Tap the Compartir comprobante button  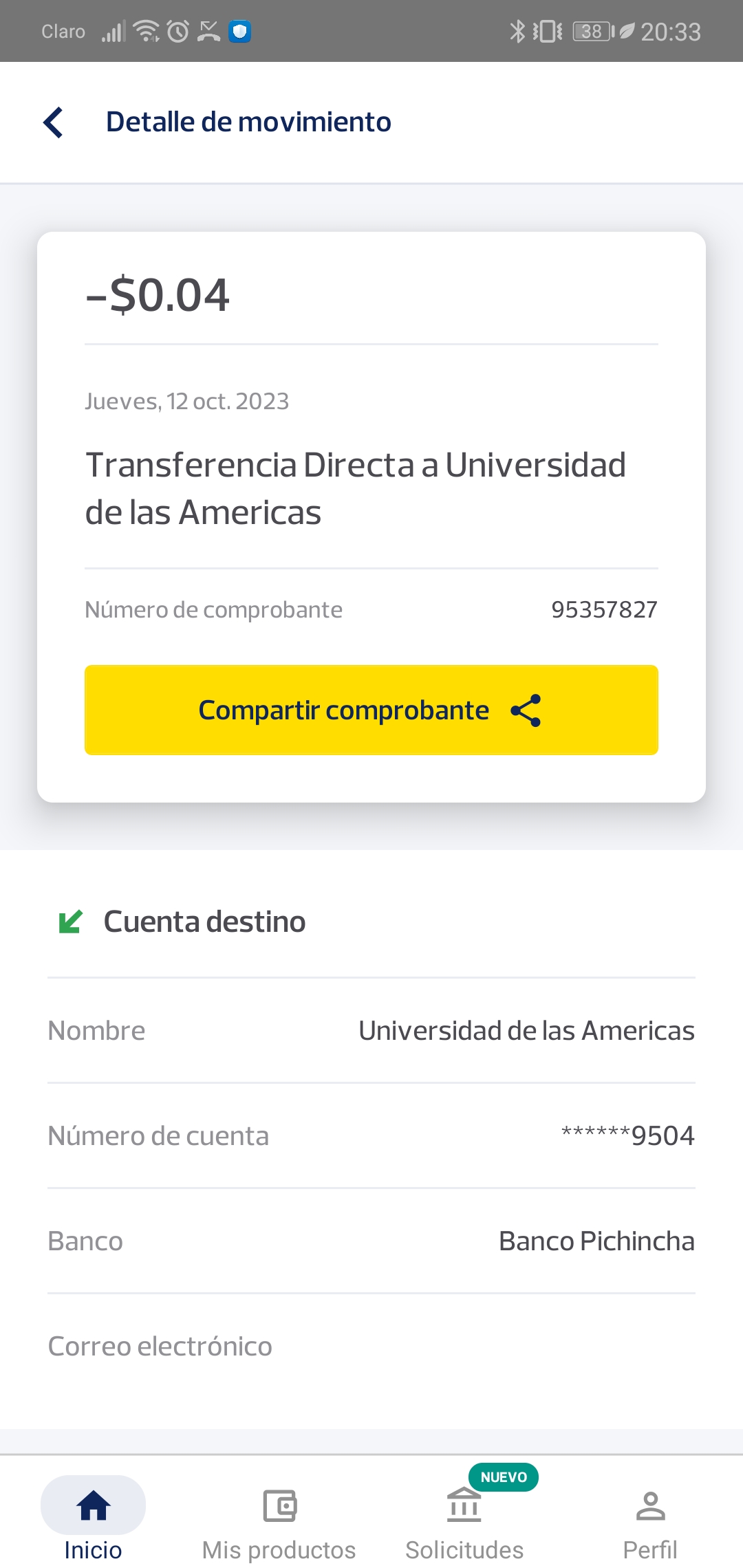[x=371, y=710]
